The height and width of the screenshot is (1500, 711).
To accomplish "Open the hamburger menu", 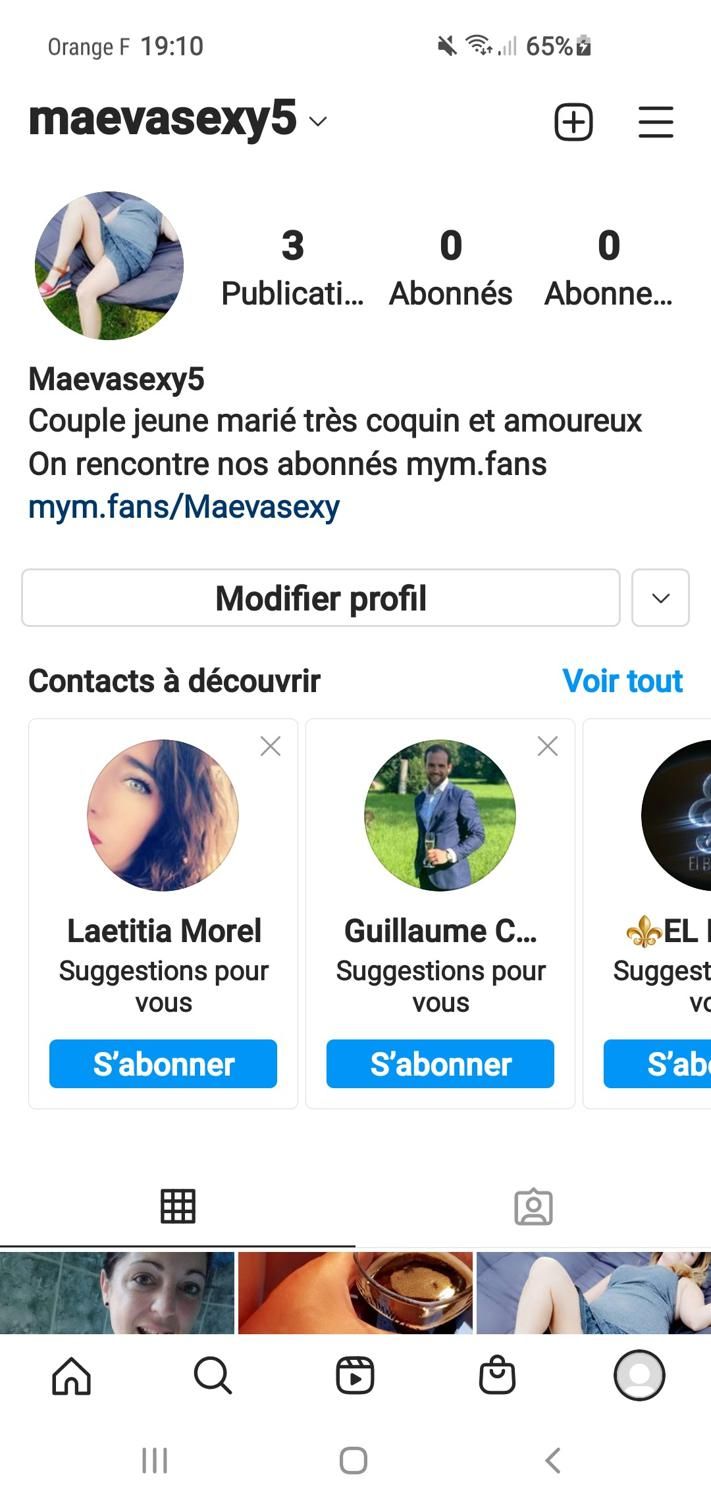I will coord(656,122).
